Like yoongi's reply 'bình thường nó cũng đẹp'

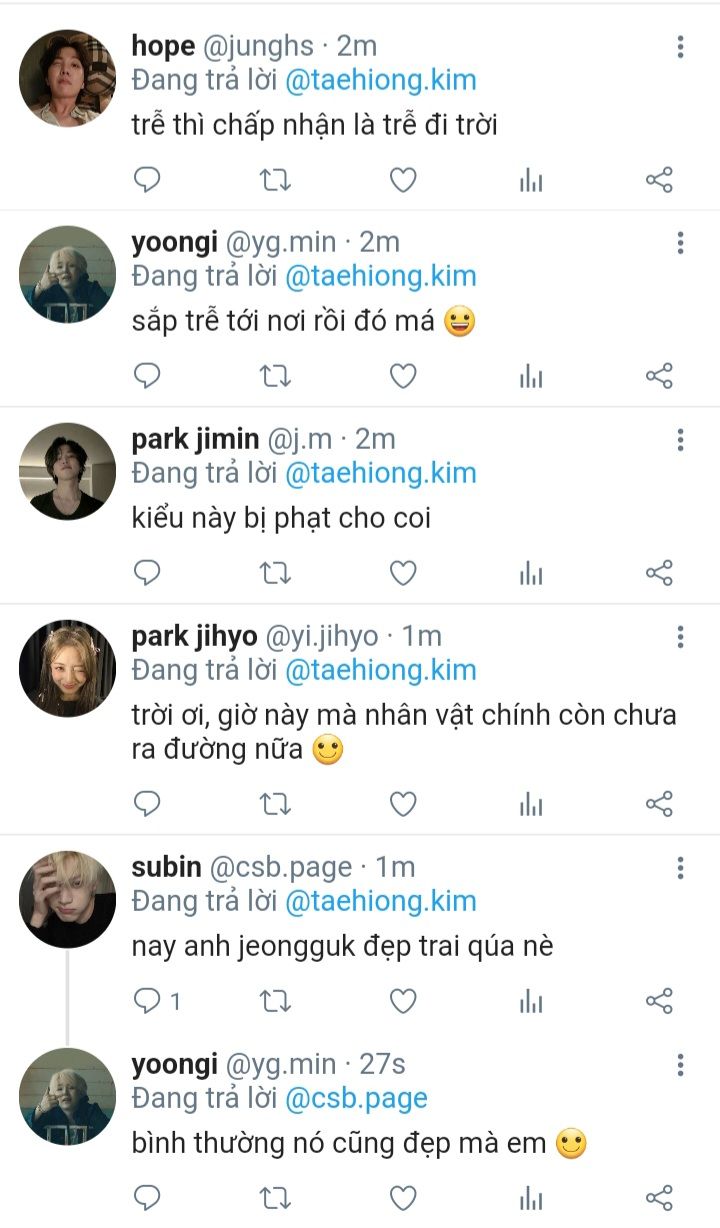(402, 1197)
